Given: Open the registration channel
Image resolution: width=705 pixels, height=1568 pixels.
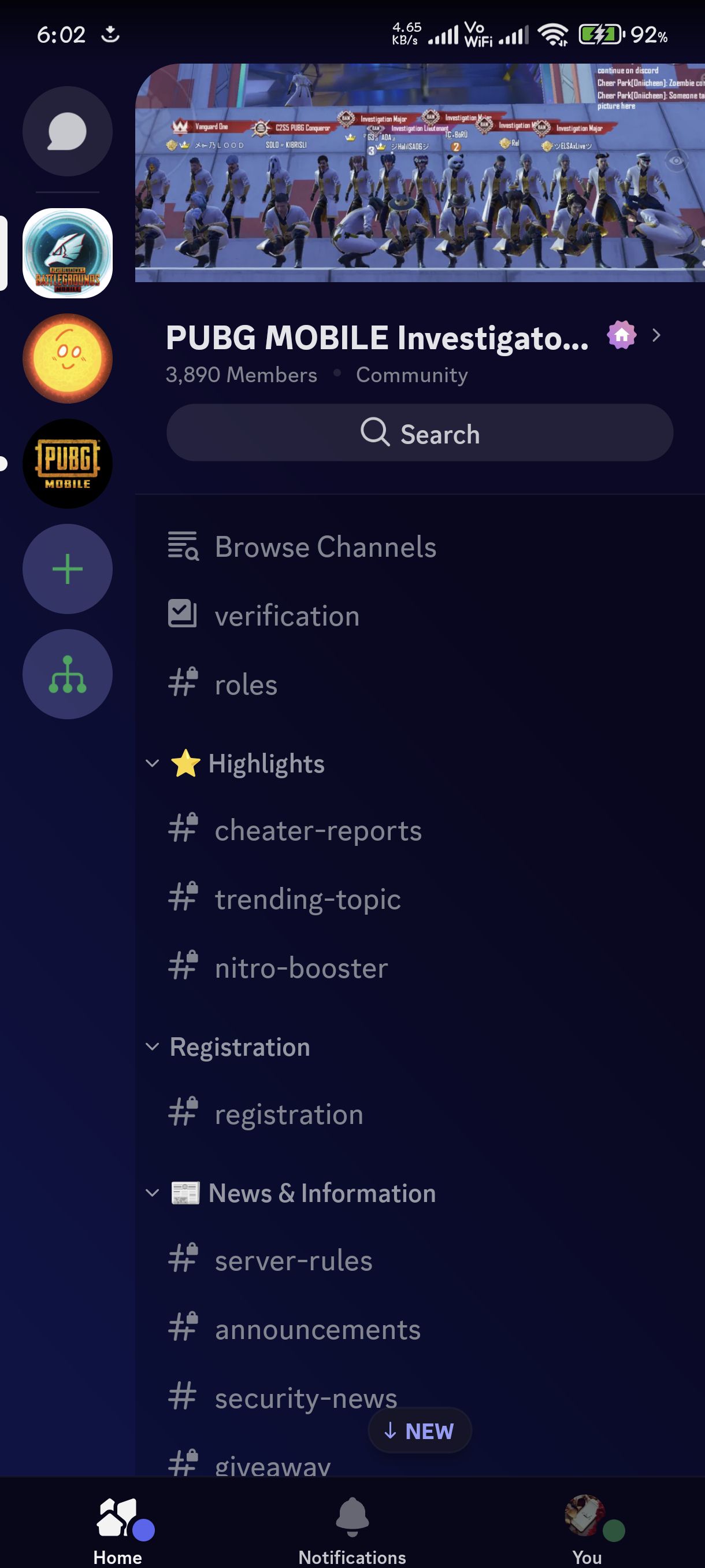Looking at the screenshot, I should (x=289, y=1115).
